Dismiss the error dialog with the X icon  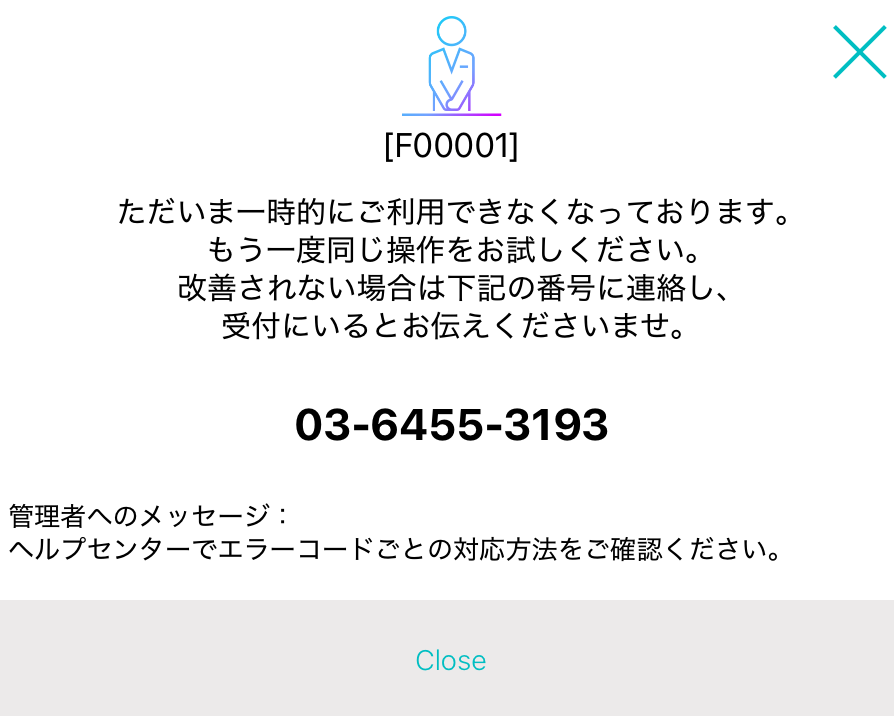[859, 52]
